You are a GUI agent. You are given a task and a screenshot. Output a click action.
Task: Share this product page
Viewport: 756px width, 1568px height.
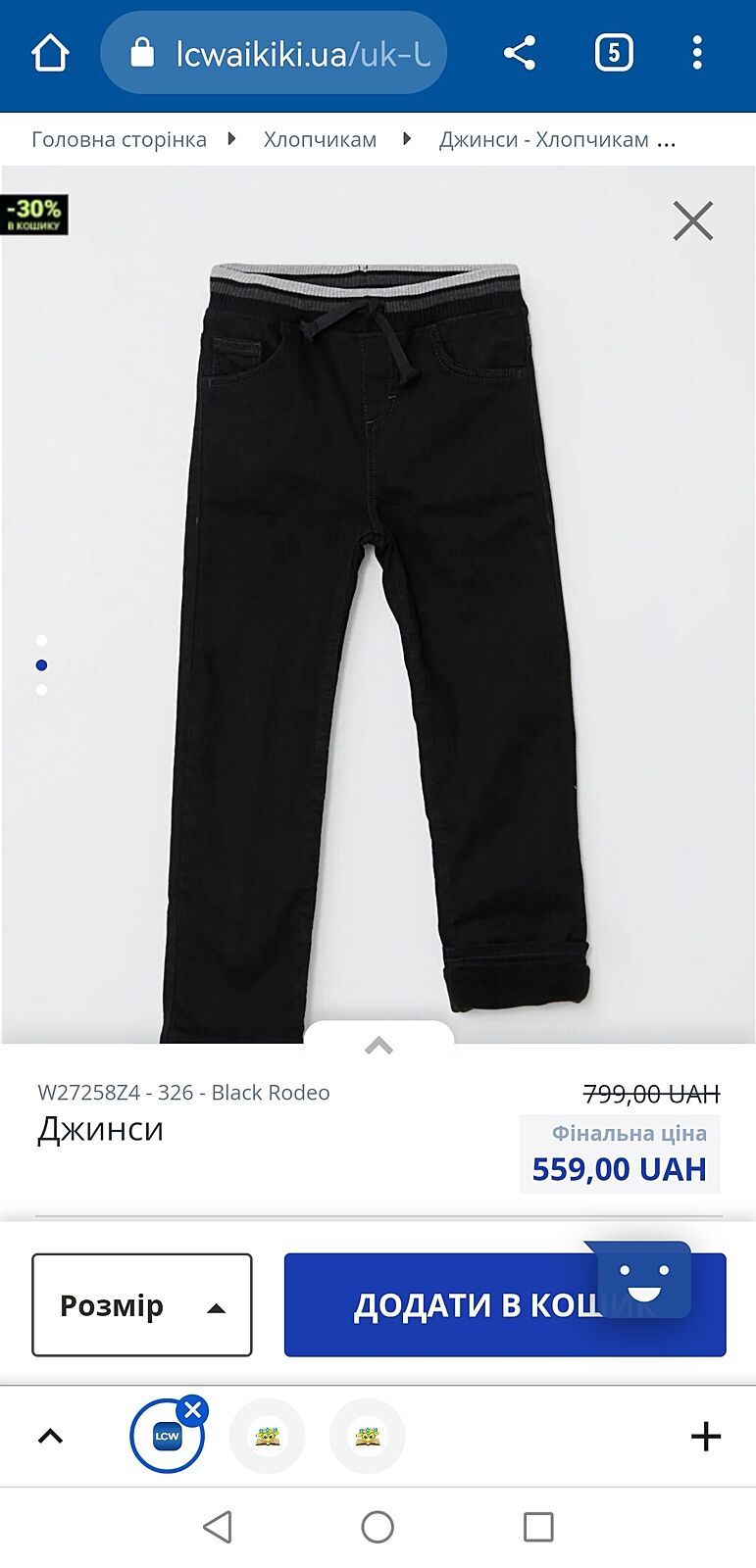coord(520,53)
